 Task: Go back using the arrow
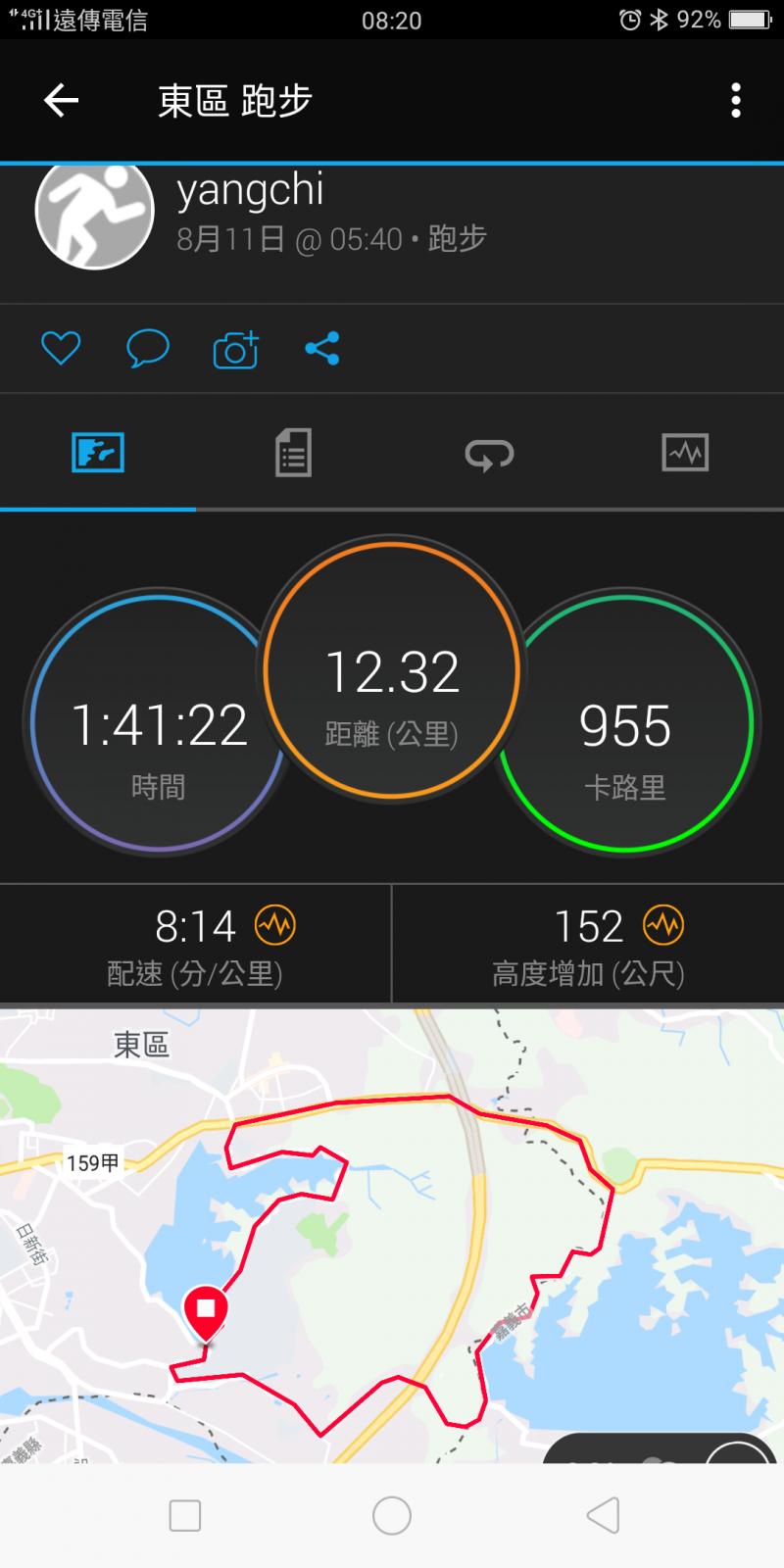tap(61, 100)
